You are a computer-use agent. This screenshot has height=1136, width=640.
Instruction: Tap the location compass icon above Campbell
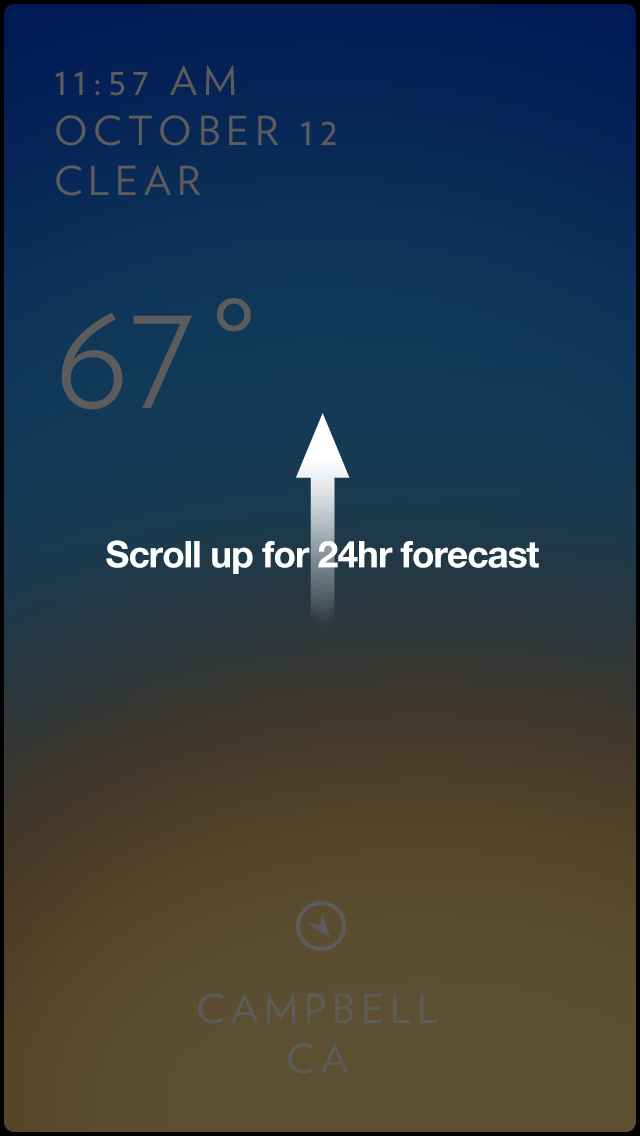point(321,927)
